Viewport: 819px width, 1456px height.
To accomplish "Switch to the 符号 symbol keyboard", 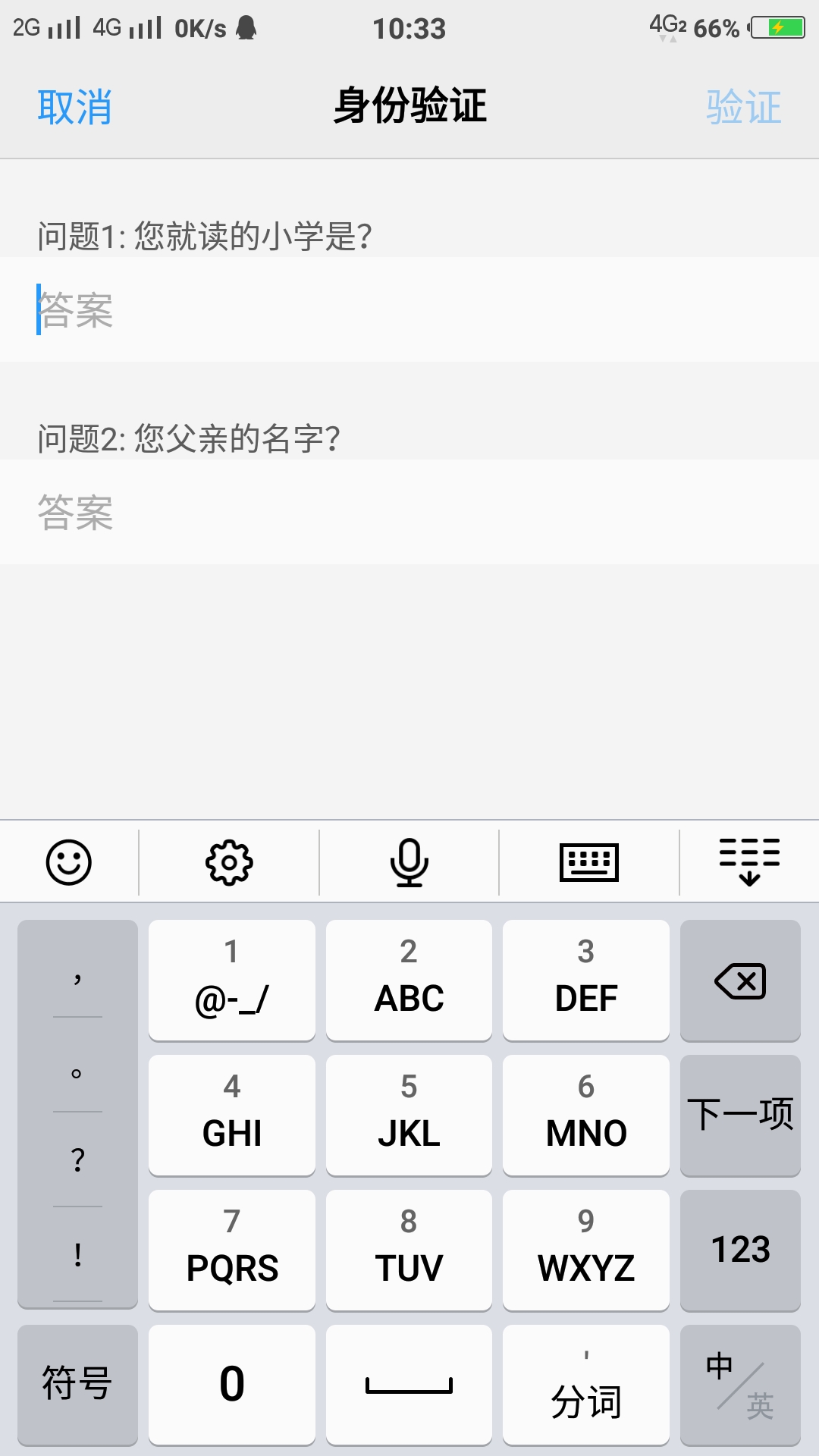I will pos(76,1383).
